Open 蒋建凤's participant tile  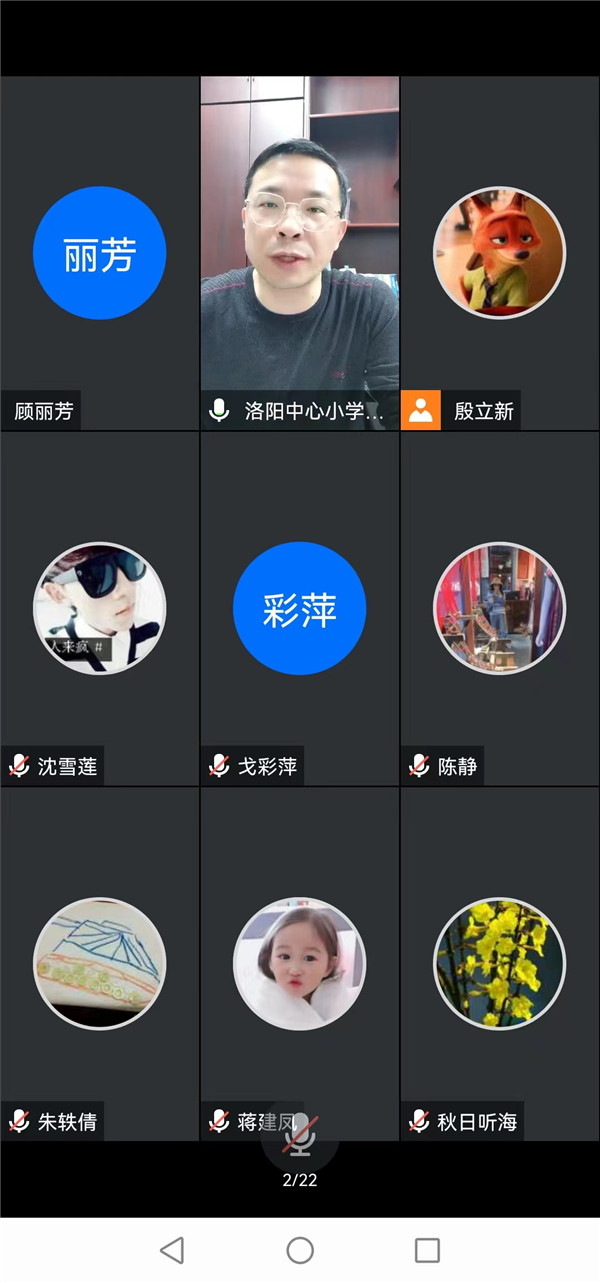tap(299, 963)
